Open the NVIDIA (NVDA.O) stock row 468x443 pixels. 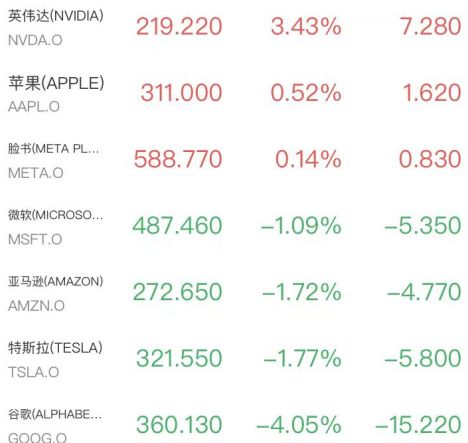(x=234, y=27)
